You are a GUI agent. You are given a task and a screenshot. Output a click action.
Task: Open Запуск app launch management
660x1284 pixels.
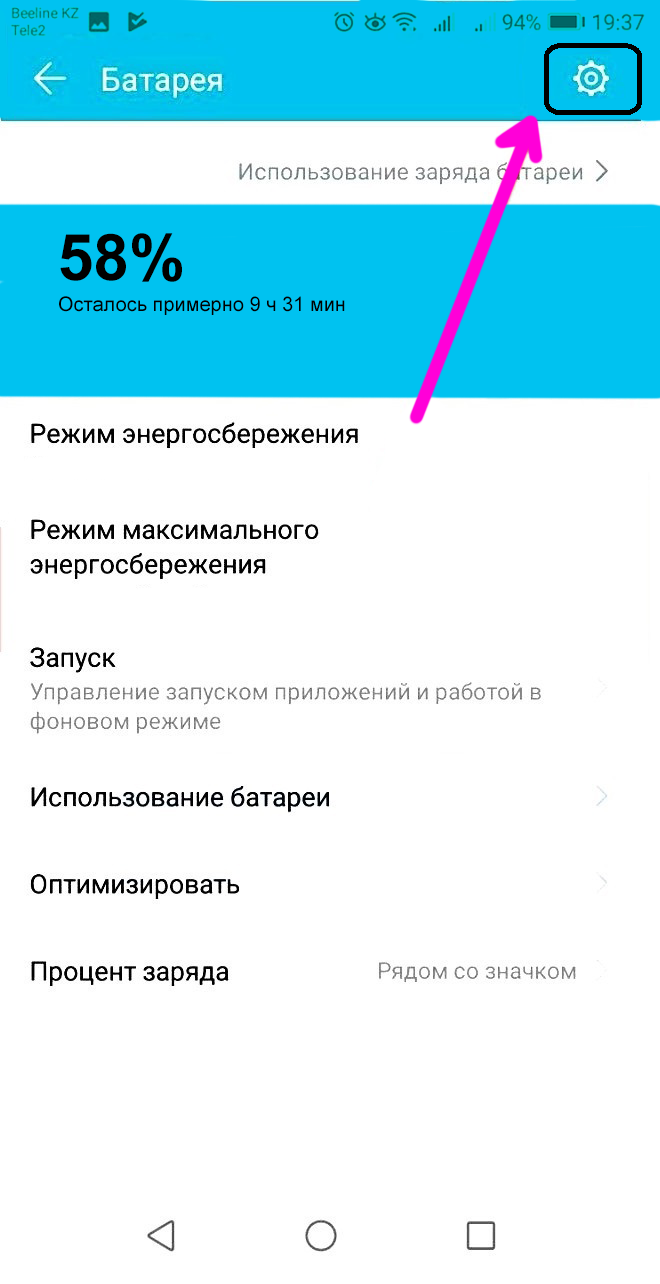(x=300, y=688)
